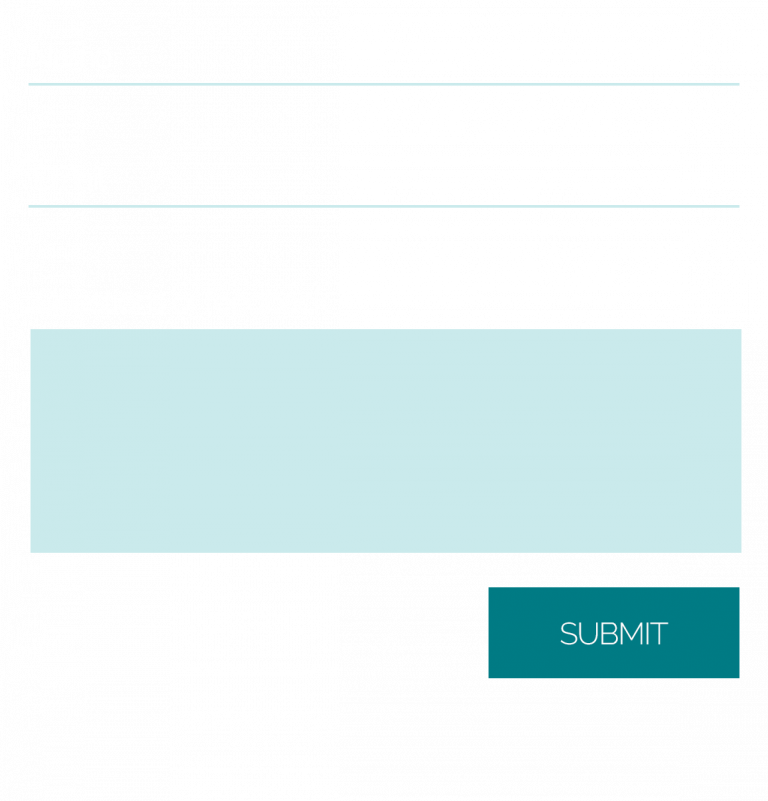Viewport: 768px width, 801px height.
Task: Submit the feedback form
Action: (x=613, y=633)
